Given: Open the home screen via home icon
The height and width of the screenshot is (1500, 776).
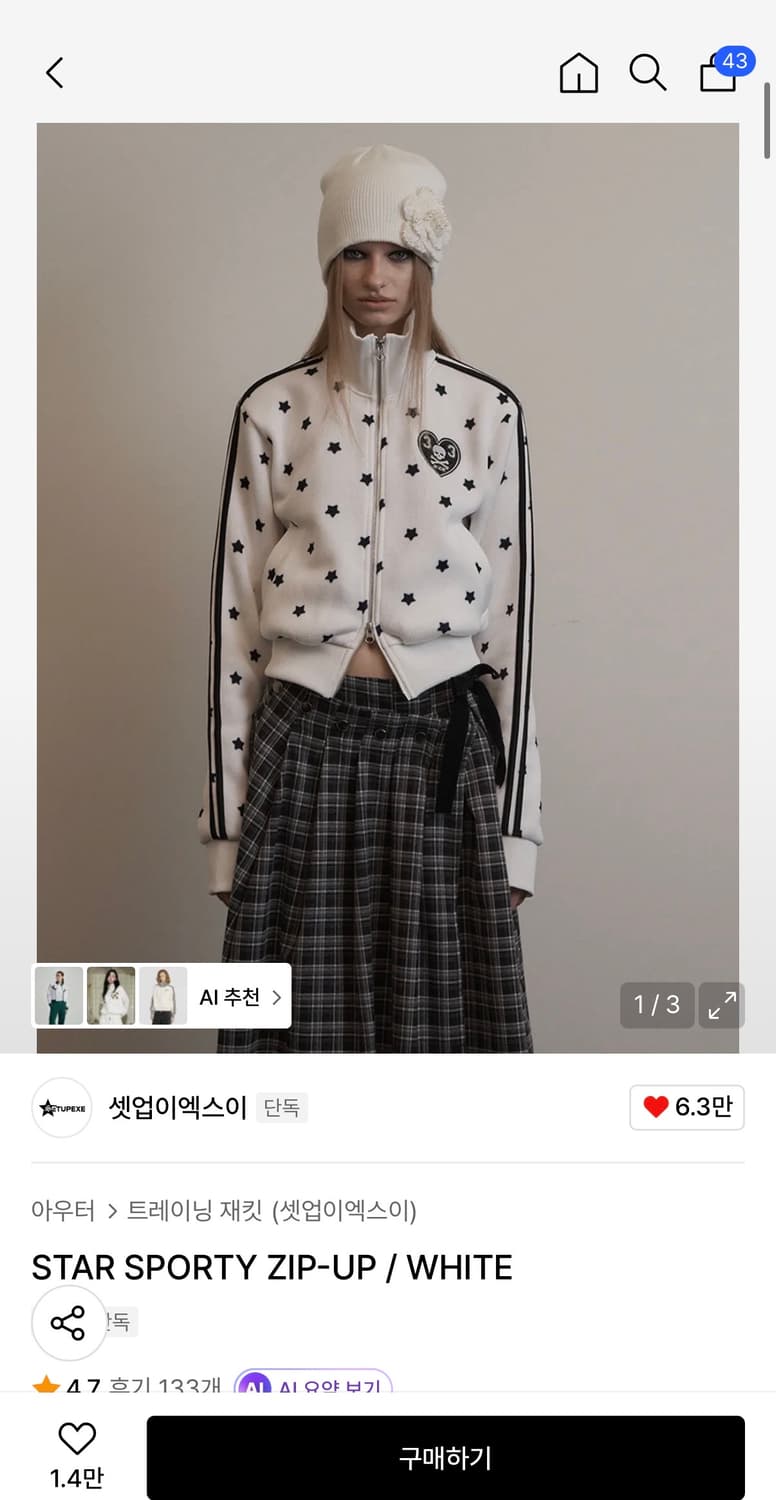Looking at the screenshot, I should point(578,72).
